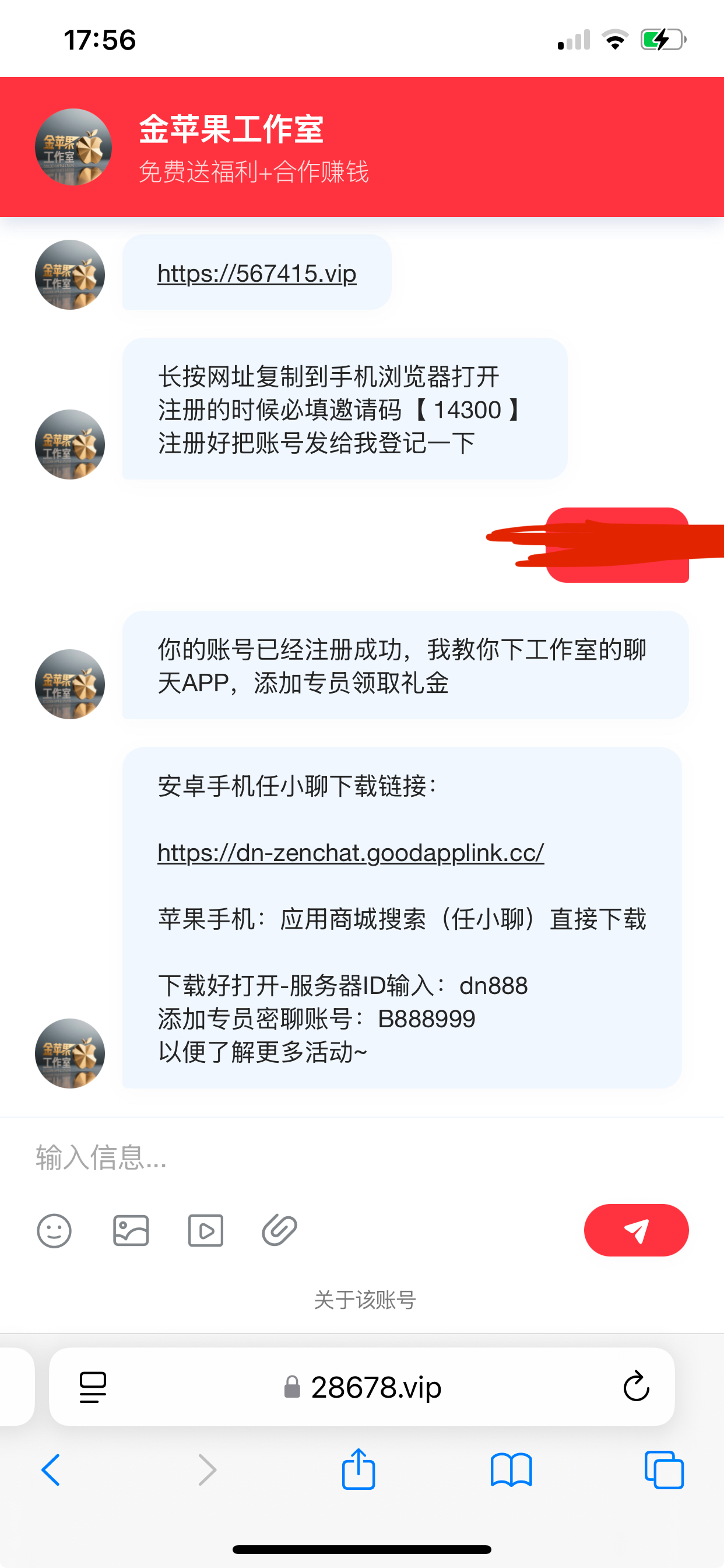Open the page settings menu in address bar
Screen dimensions: 724x1568
93,1387
